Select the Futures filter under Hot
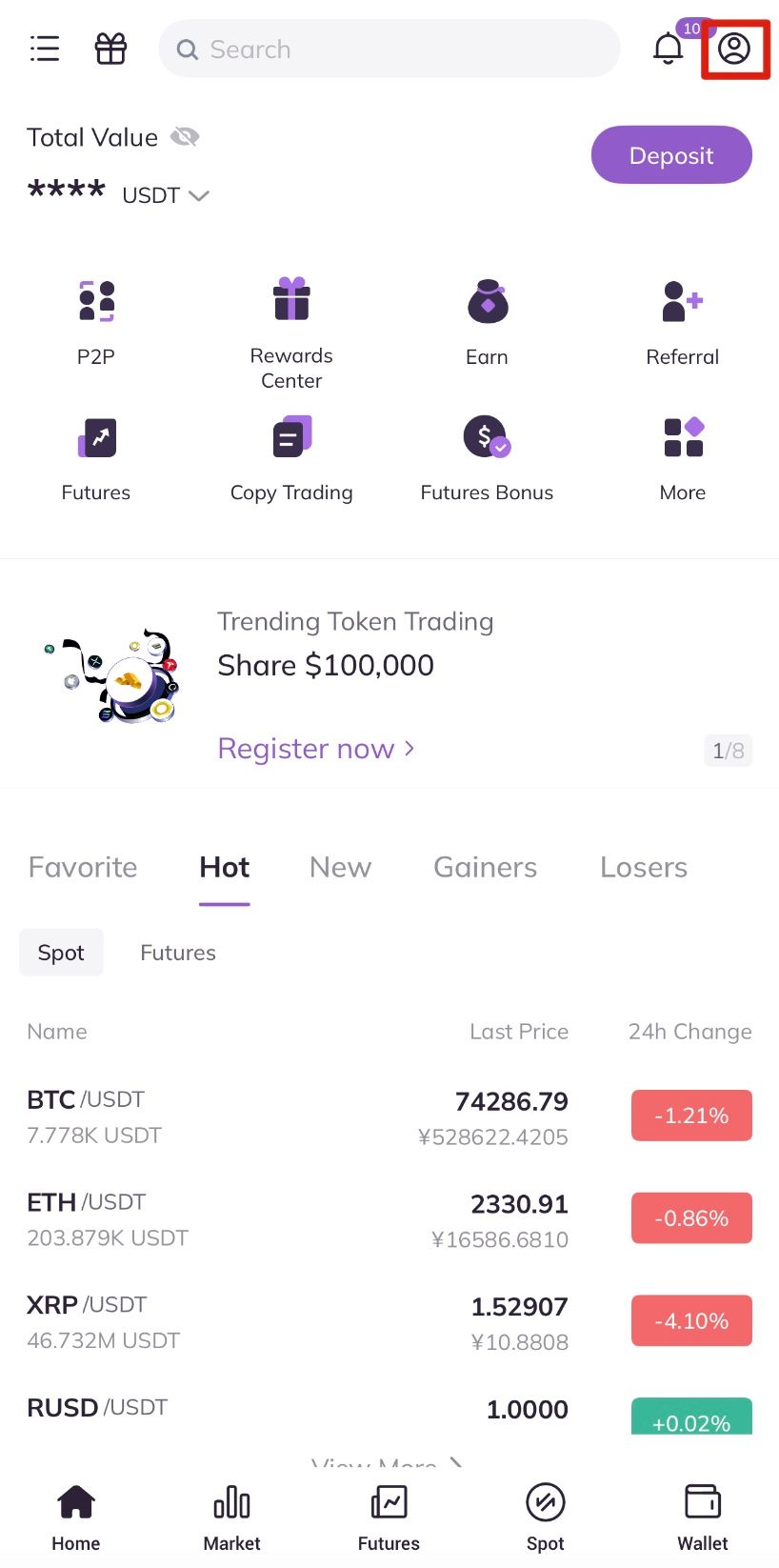779x1568 pixels. [x=178, y=953]
